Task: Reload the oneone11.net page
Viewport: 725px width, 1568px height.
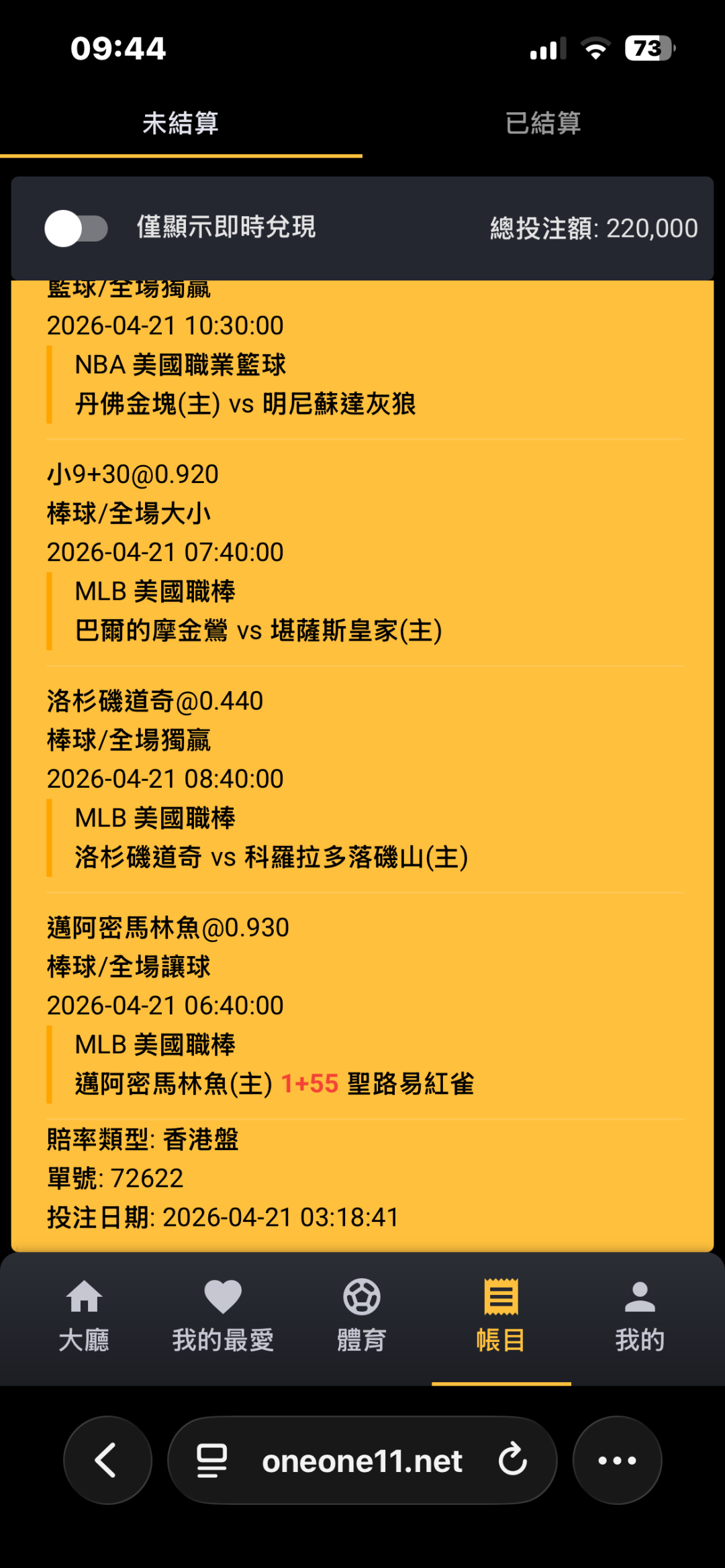Action: [x=513, y=1461]
